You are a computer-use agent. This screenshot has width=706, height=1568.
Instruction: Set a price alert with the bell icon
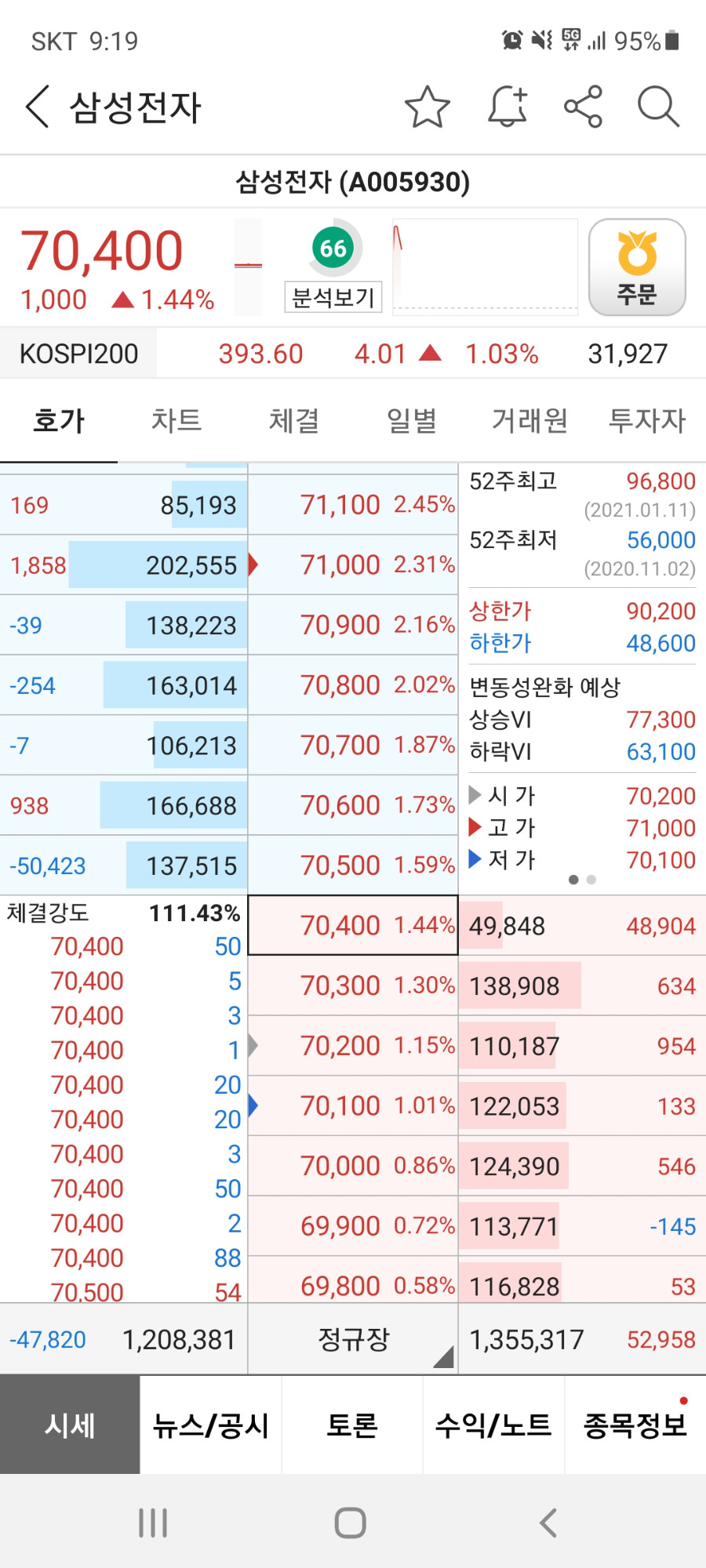point(508,107)
